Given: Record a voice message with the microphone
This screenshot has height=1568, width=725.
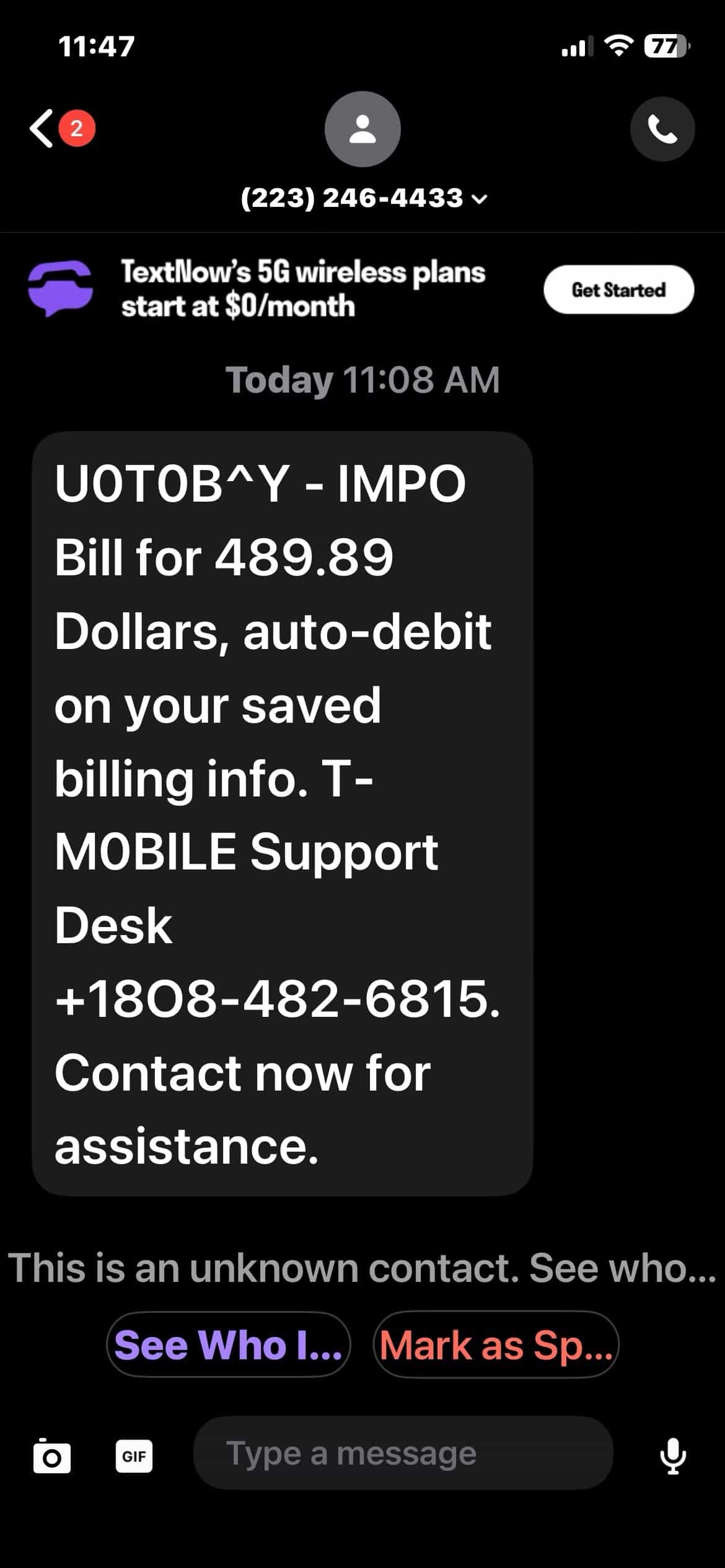Looking at the screenshot, I should pyautogui.click(x=673, y=1455).
